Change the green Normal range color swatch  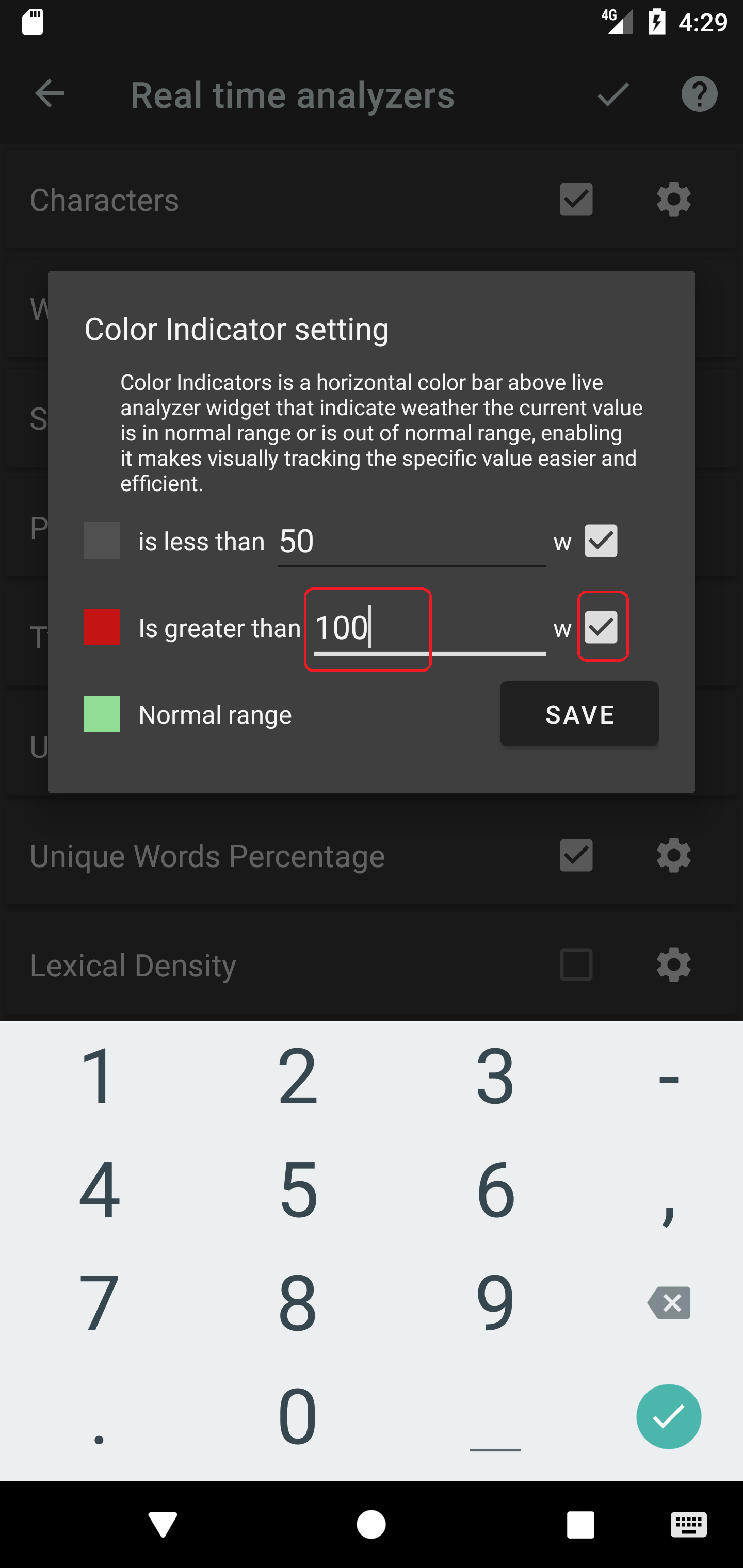102,713
